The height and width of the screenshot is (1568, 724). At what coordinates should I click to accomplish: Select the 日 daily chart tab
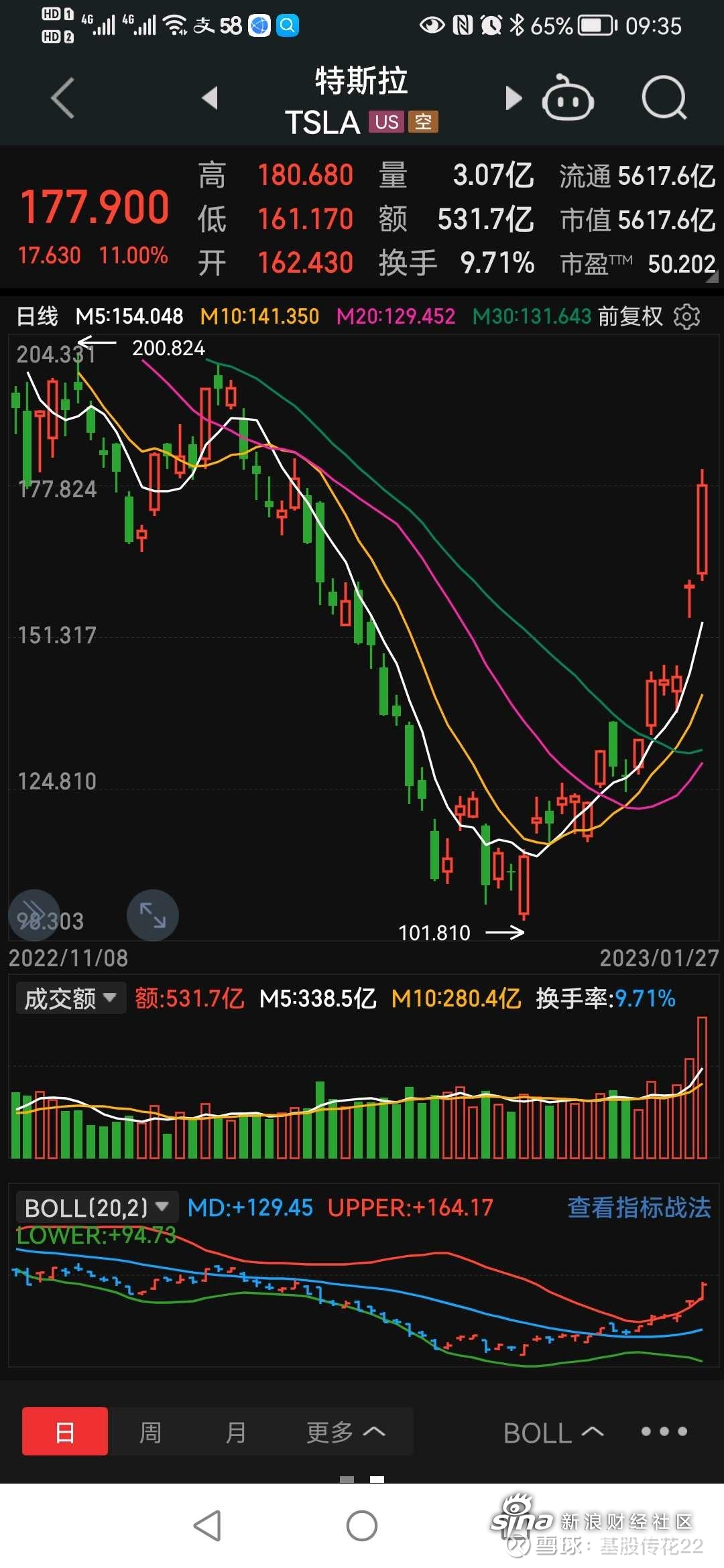click(65, 1431)
